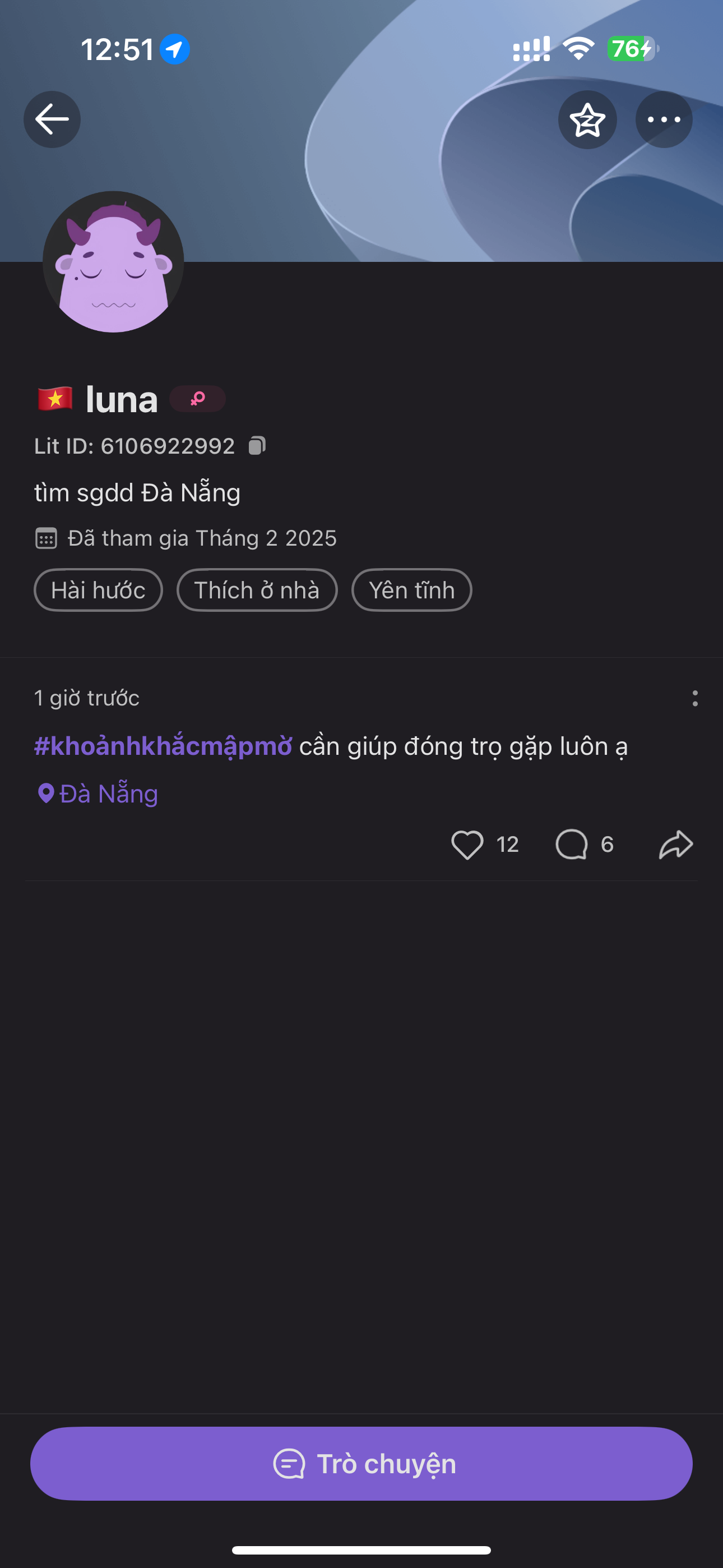
Task: Copy the Lit ID number
Action: 257,446
